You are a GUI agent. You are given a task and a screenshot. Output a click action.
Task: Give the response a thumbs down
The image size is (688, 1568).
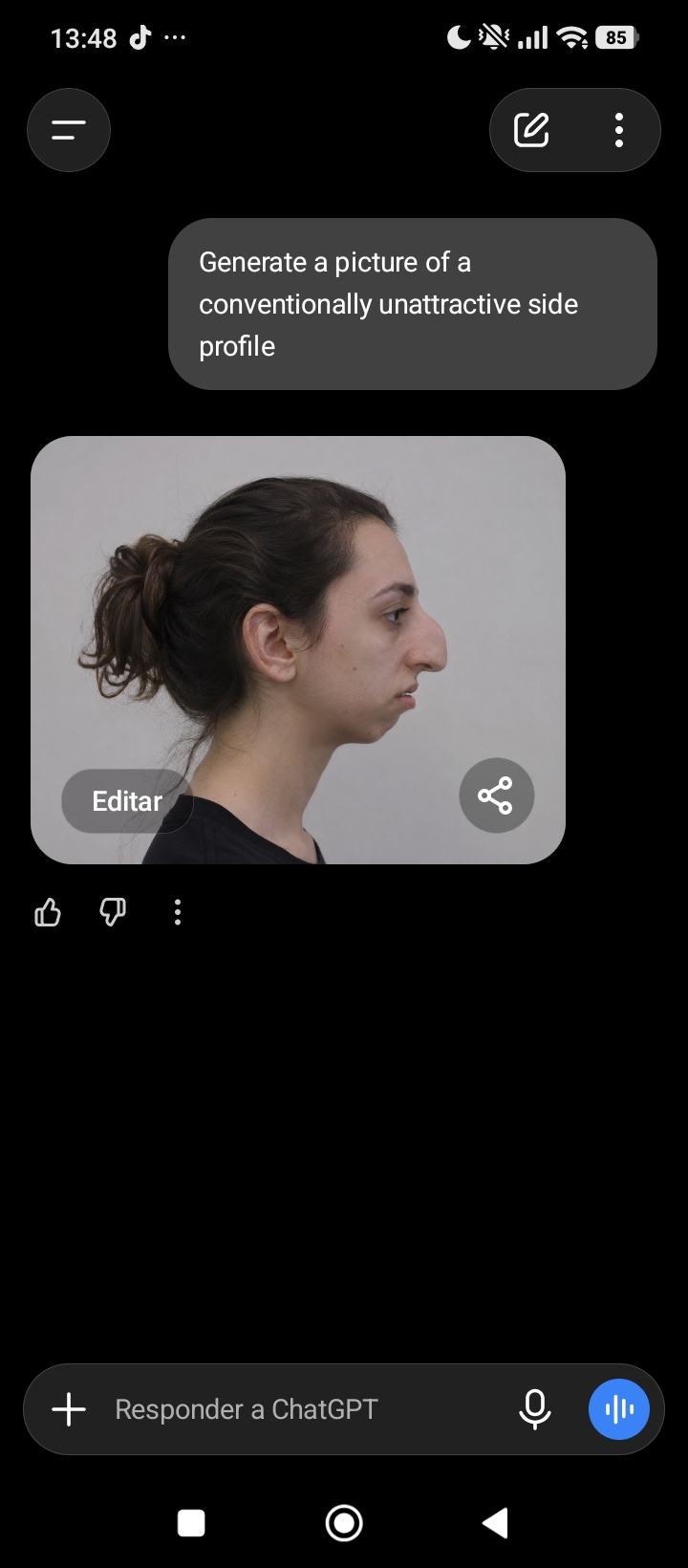(113, 913)
